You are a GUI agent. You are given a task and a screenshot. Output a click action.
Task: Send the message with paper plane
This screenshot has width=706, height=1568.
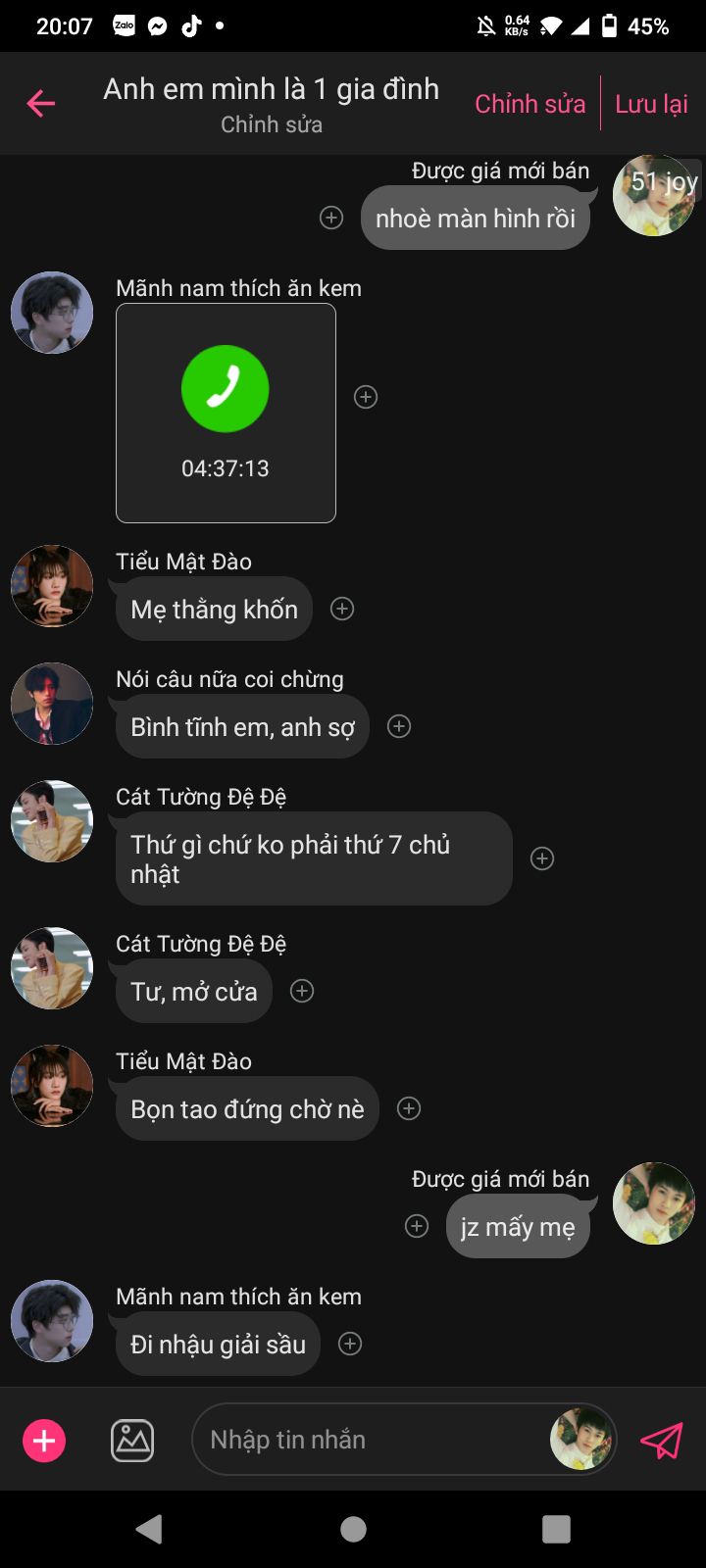pyautogui.click(x=662, y=1441)
